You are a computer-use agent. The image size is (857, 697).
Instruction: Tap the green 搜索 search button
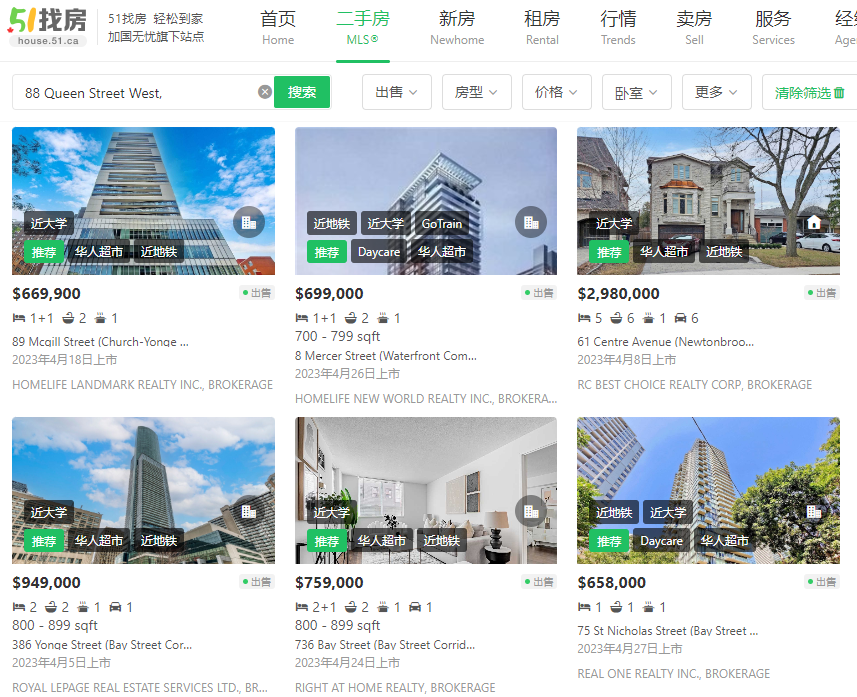(302, 92)
